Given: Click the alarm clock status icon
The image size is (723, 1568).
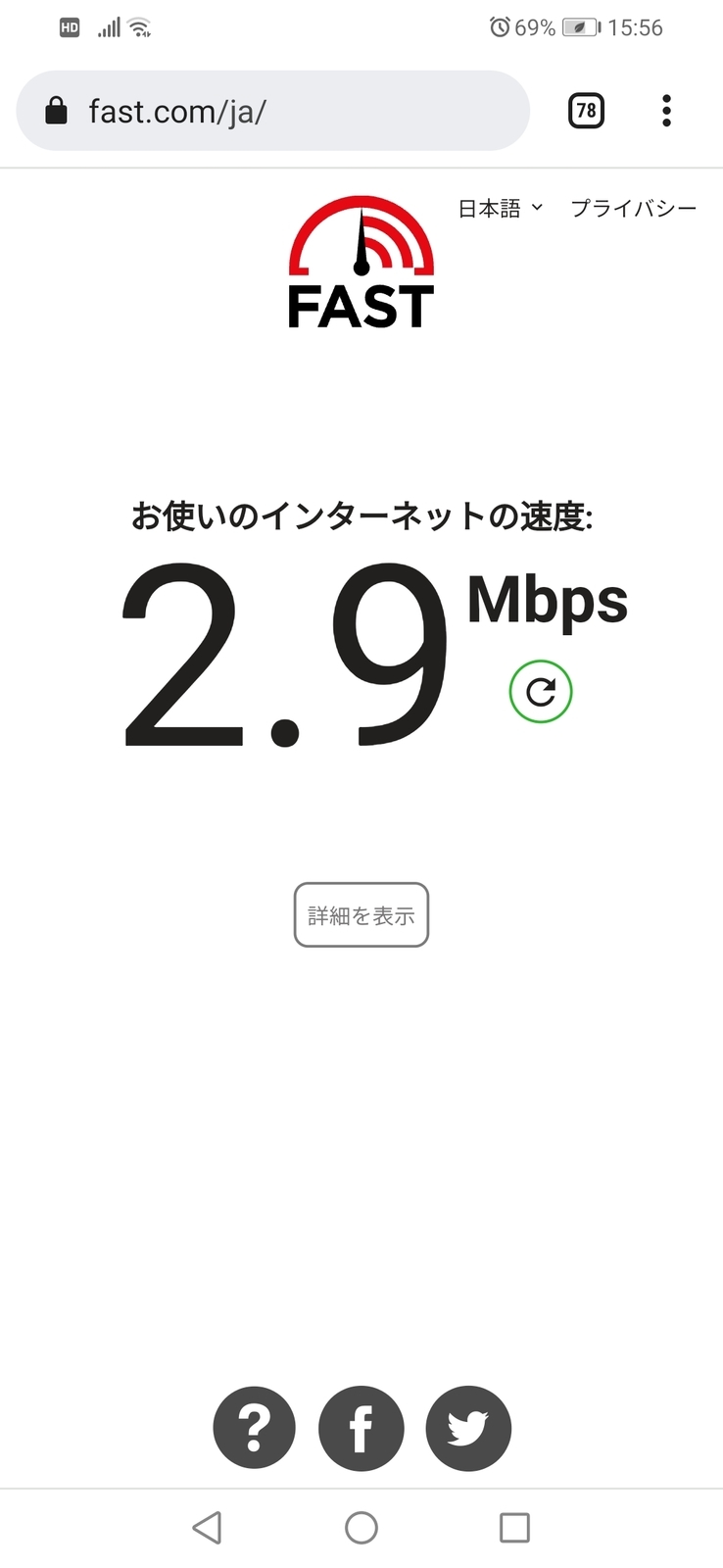Looking at the screenshot, I should pos(500,26).
